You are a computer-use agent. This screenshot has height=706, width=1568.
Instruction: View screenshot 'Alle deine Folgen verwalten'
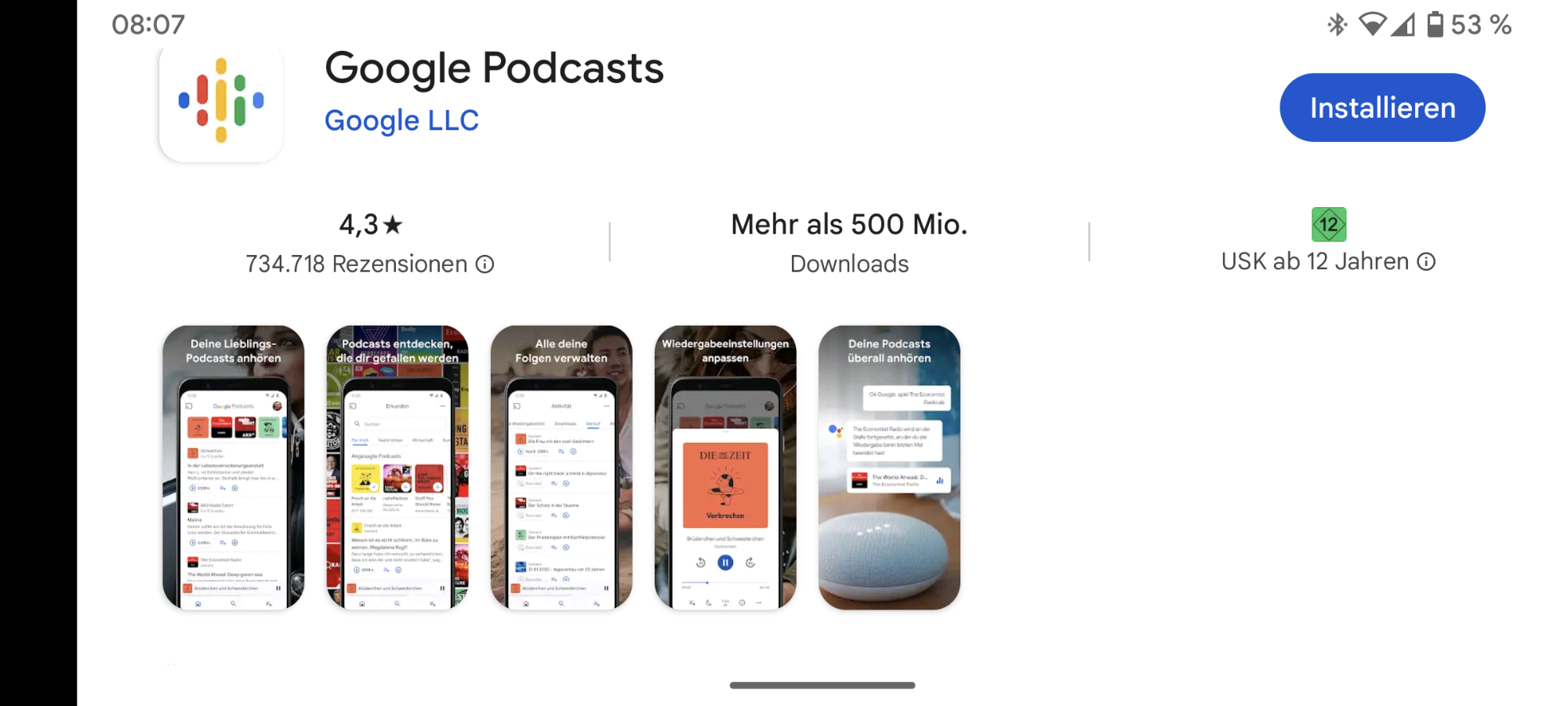pyautogui.click(x=561, y=468)
